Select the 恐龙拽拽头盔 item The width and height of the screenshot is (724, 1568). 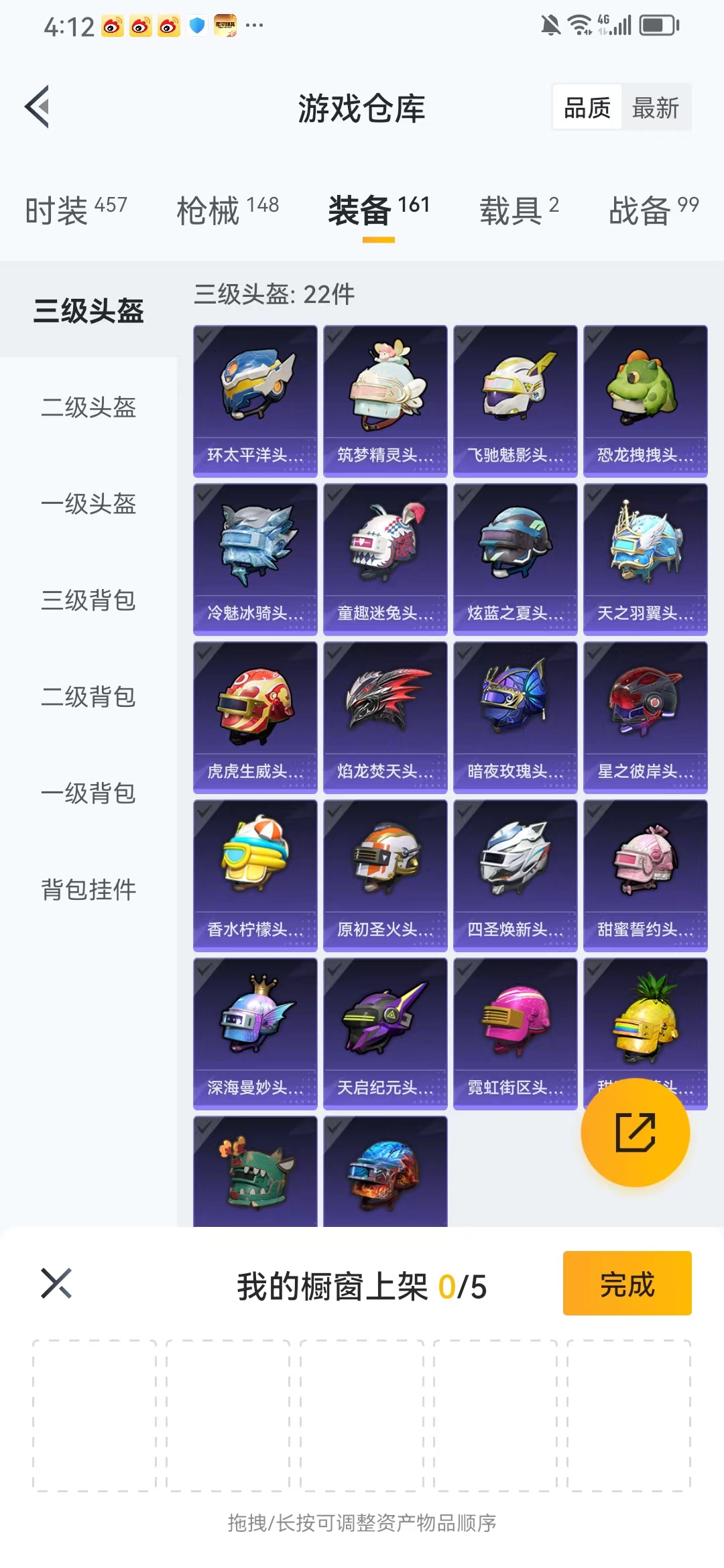tap(646, 401)
